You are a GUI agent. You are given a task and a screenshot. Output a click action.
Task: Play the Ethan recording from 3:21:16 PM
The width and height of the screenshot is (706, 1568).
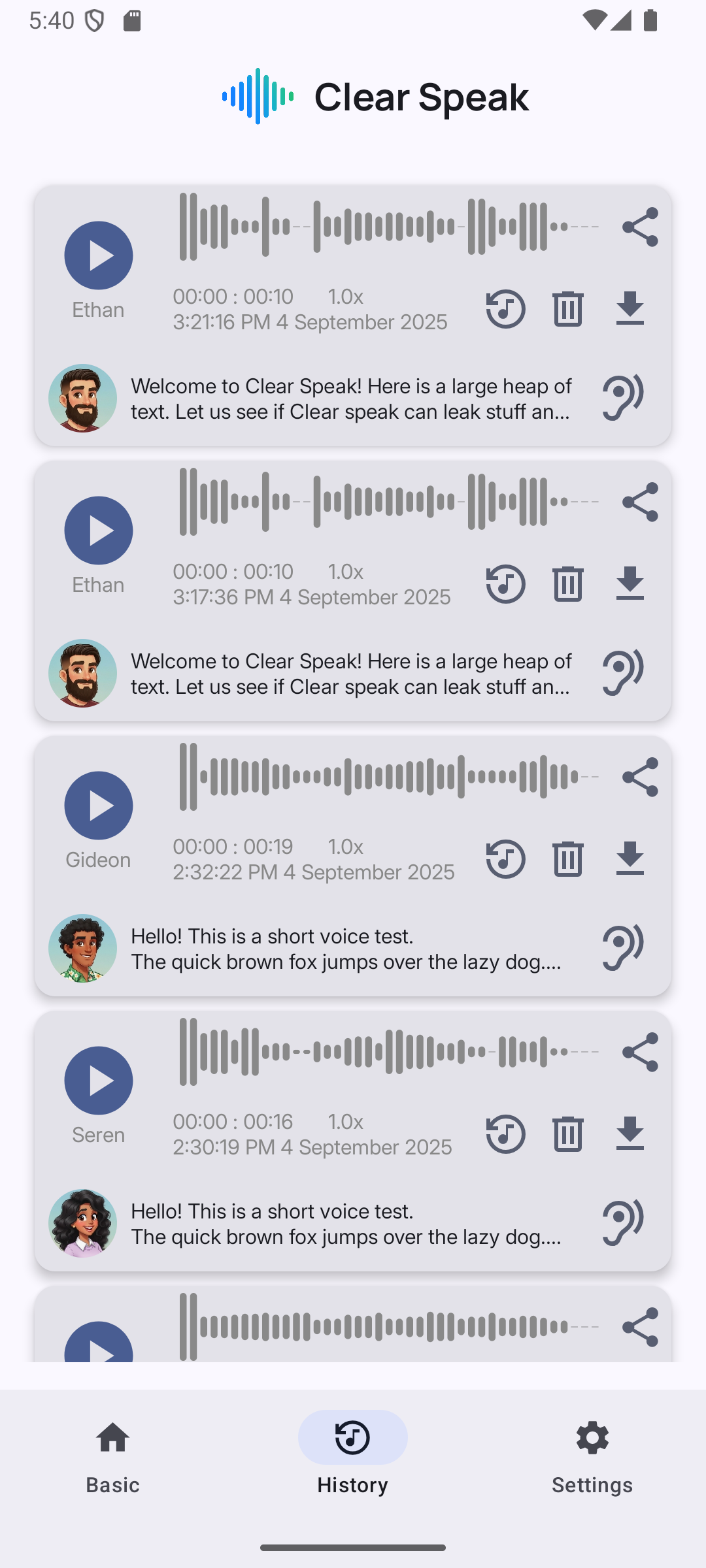(99, 255)
